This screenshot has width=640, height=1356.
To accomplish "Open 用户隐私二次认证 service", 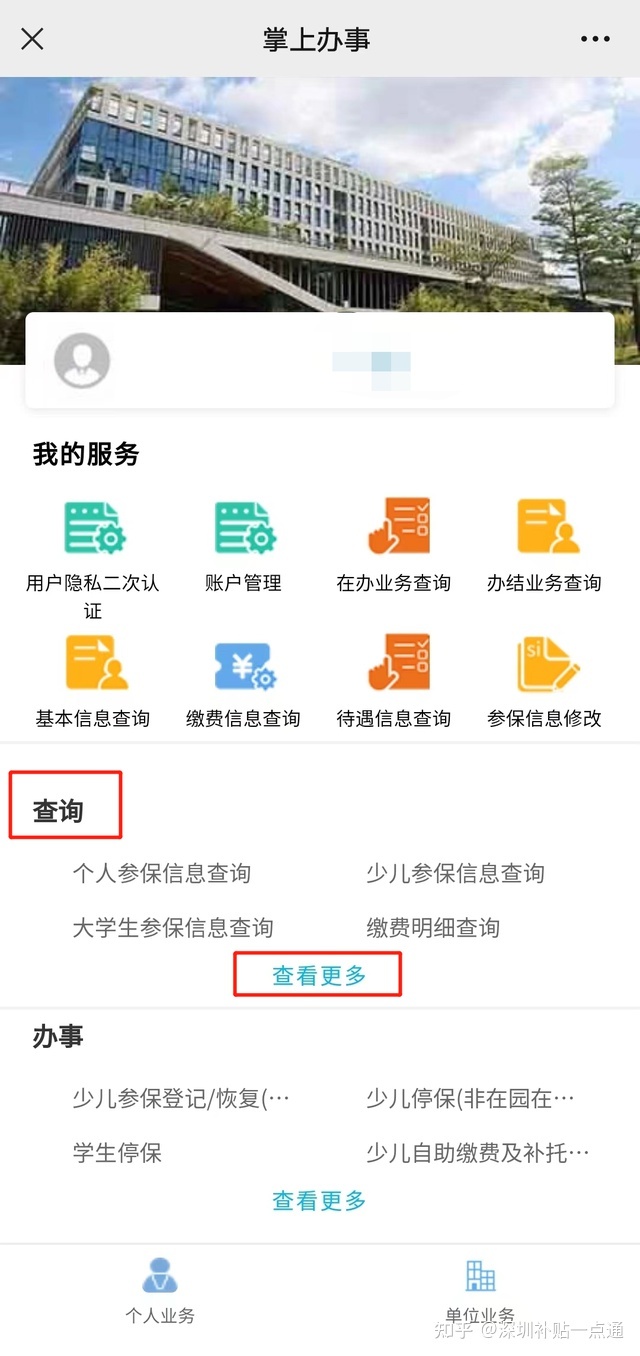I will 93,560.
